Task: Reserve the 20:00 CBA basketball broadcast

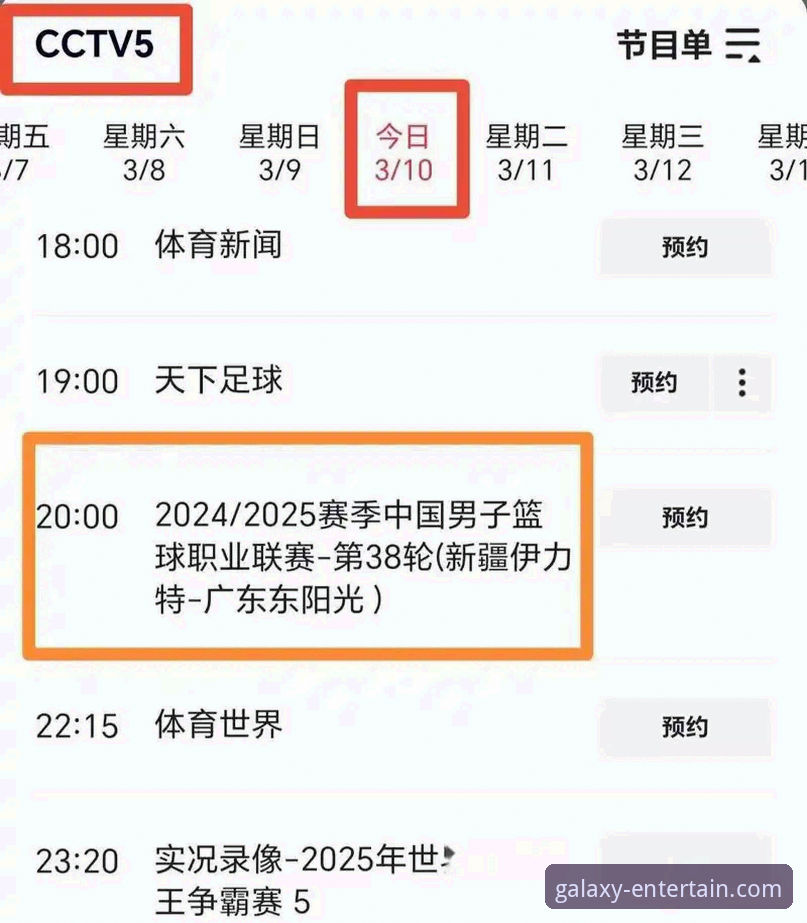Action: (x=684, y=517)
